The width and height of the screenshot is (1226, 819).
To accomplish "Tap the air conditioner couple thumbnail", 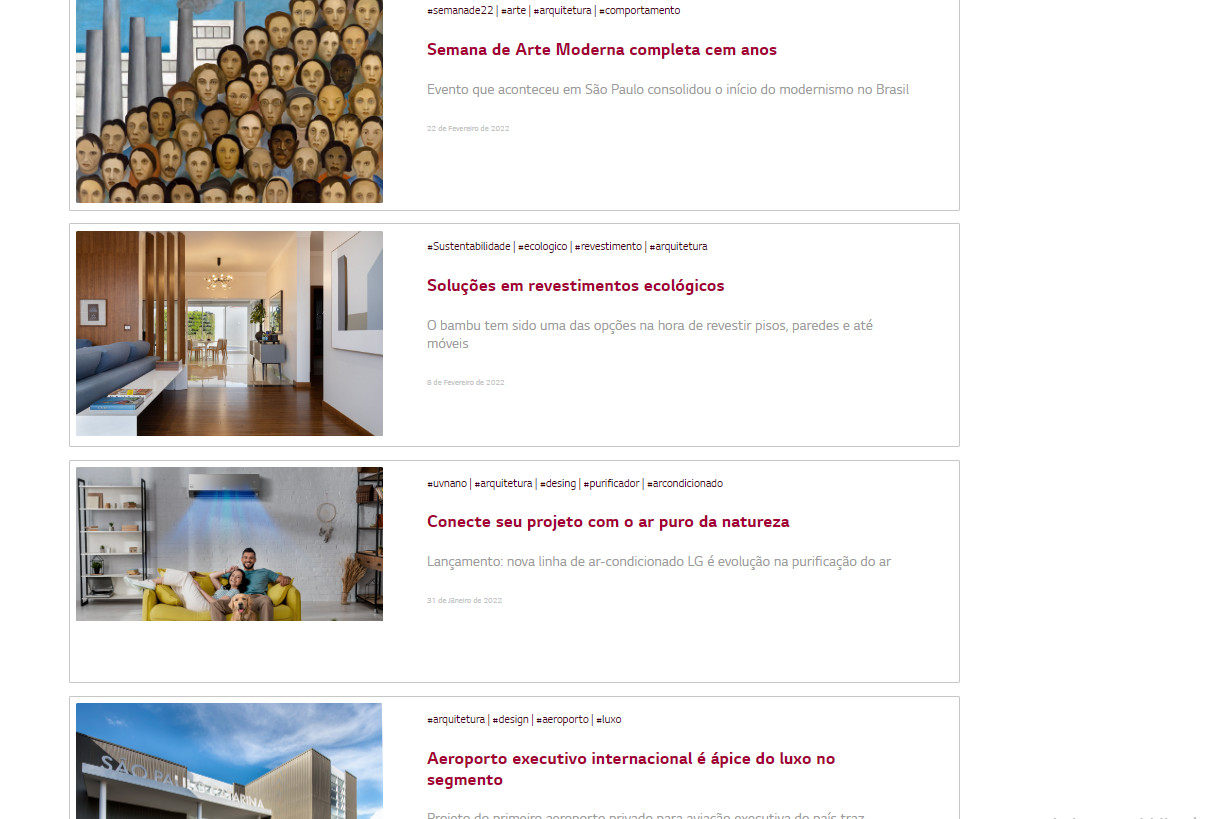I will click(x=229, y=544).
